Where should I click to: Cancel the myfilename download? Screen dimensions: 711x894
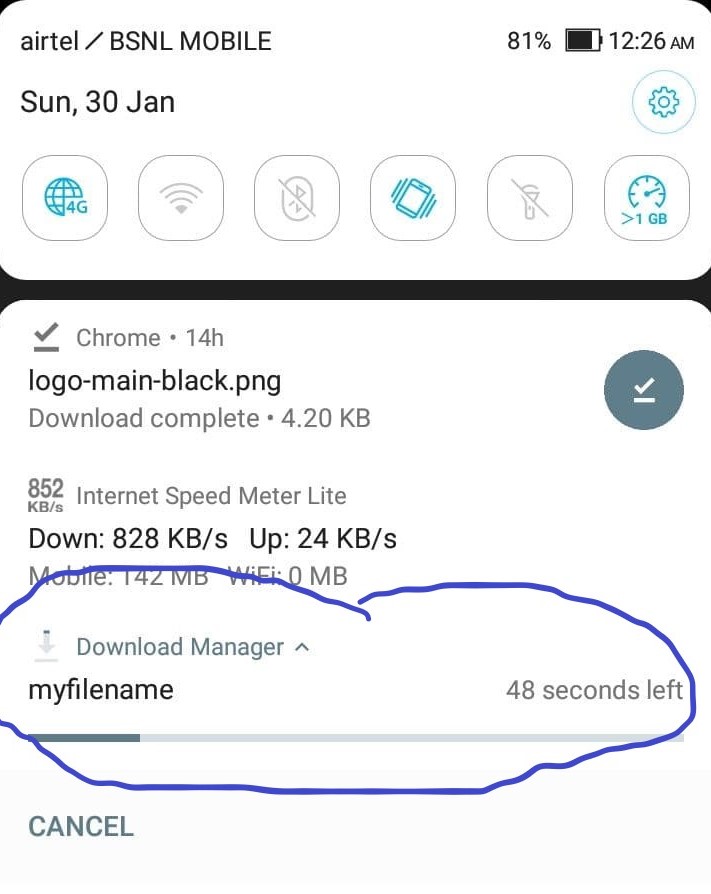tap(81, 827)
